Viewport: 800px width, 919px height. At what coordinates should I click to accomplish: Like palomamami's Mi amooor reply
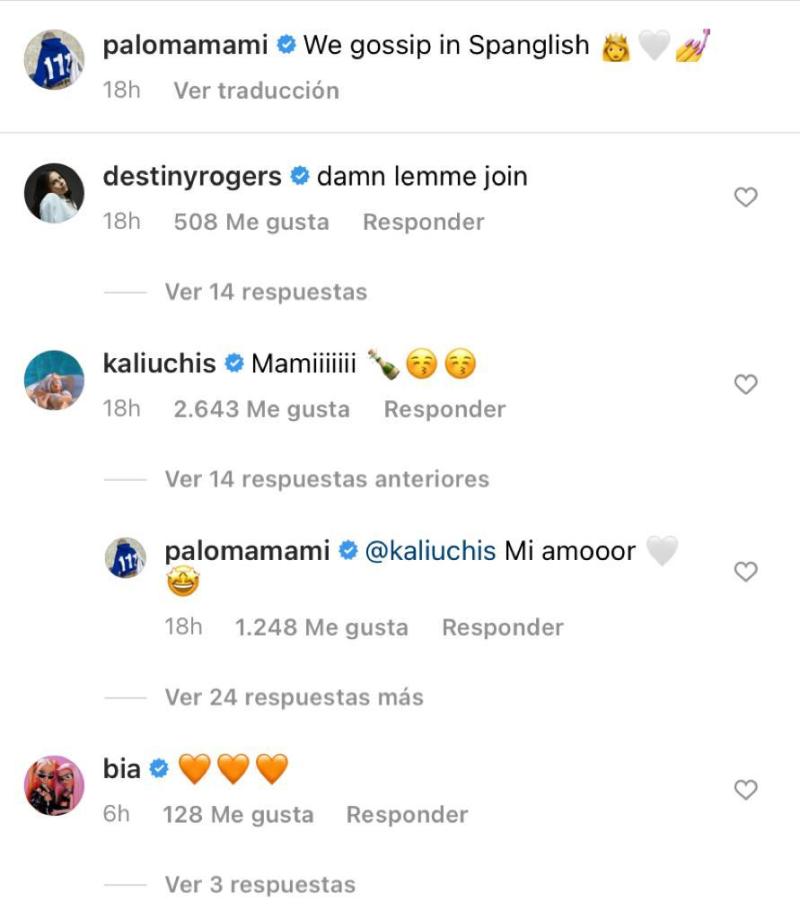(x=746, y=571)
